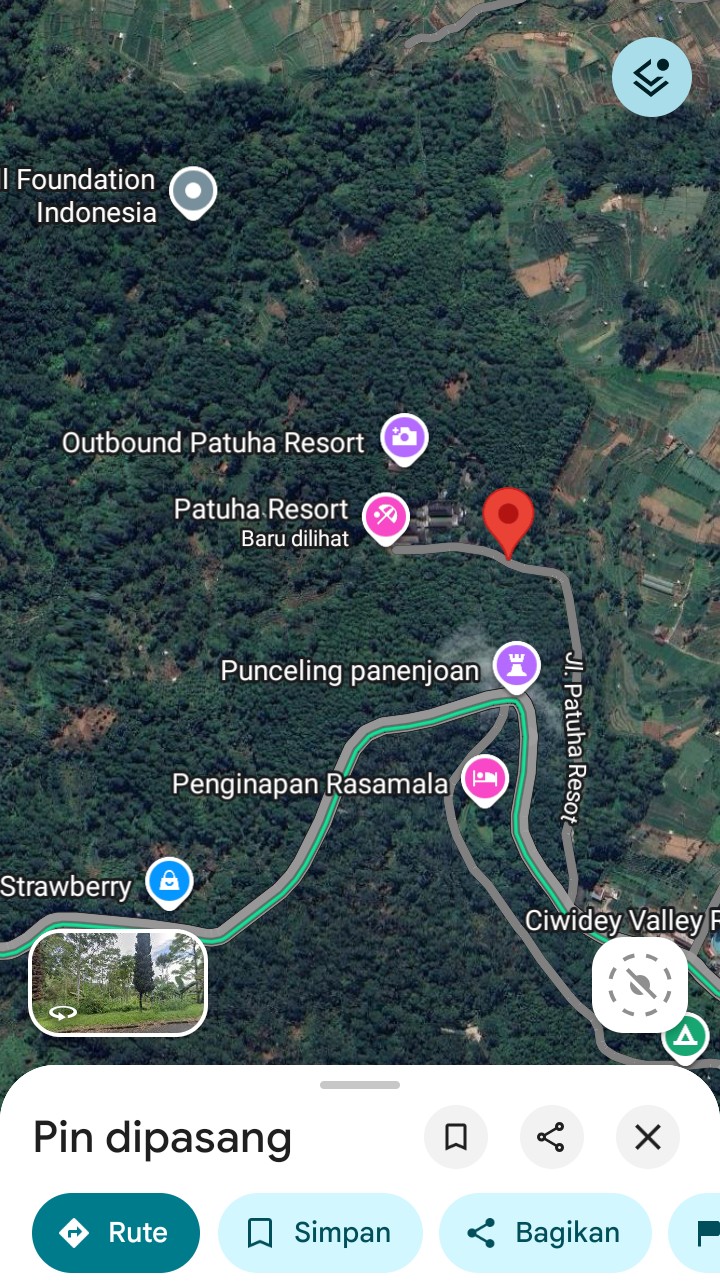Image resolution: width=720 pixels, height=1281 pixels.
Task: Select the Patuha Resort marker
Action: point(385,517)
